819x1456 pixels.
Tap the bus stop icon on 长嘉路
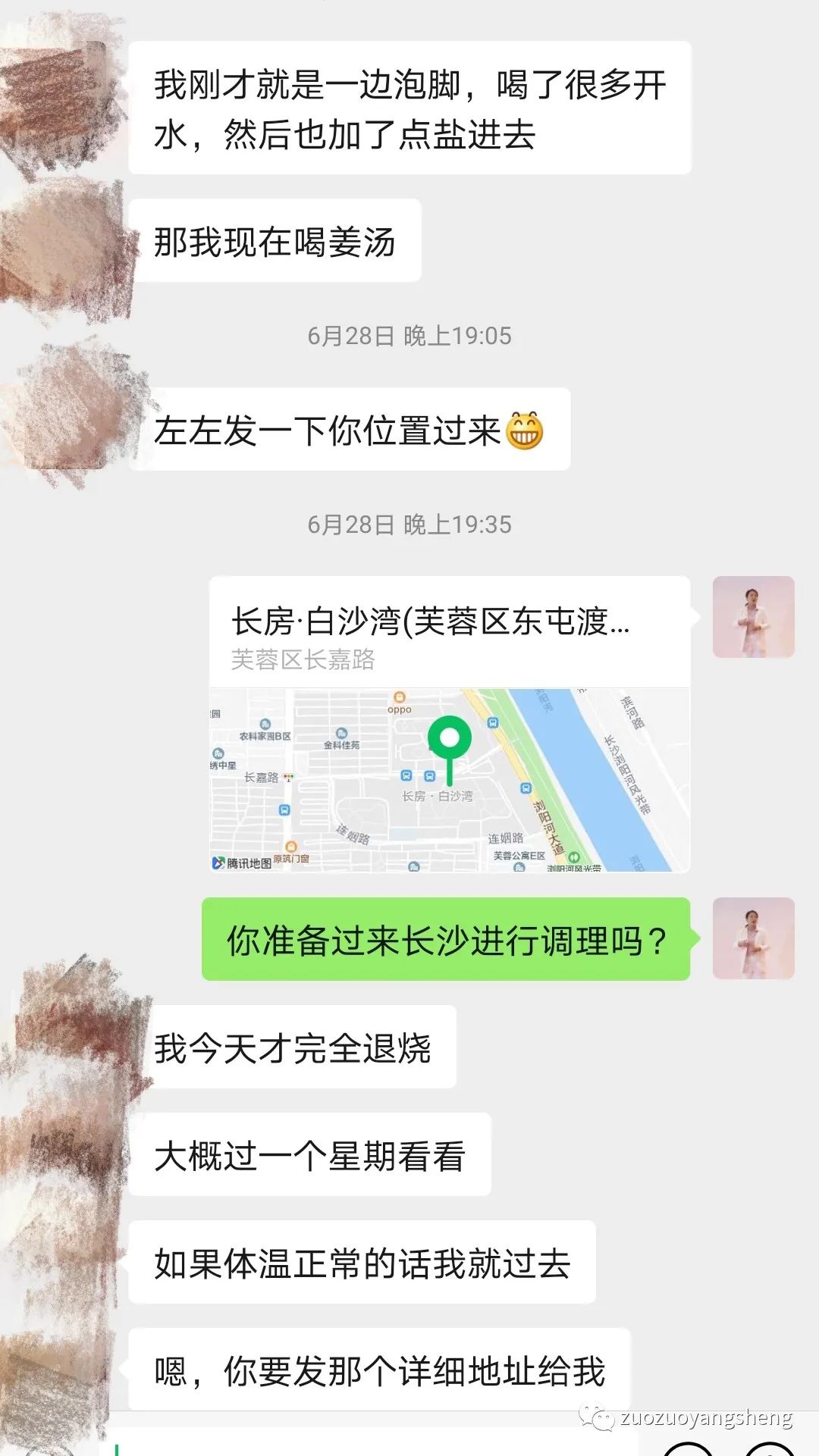coord(284,809)
